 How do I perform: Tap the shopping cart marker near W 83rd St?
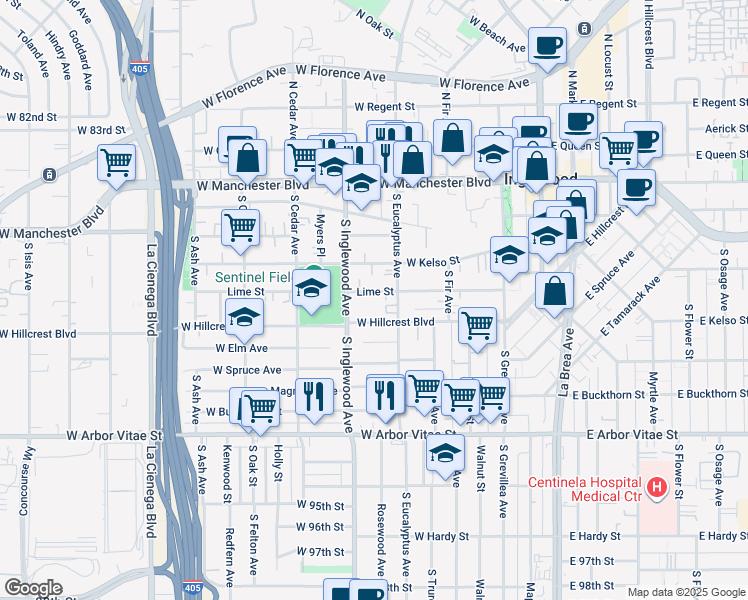(x=117, y=161)
